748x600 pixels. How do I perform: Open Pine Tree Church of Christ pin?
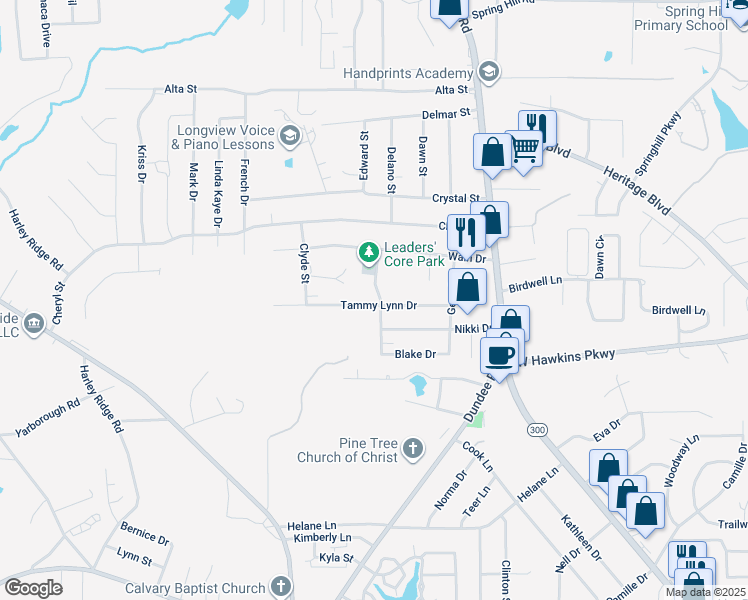tap(413, 448)
